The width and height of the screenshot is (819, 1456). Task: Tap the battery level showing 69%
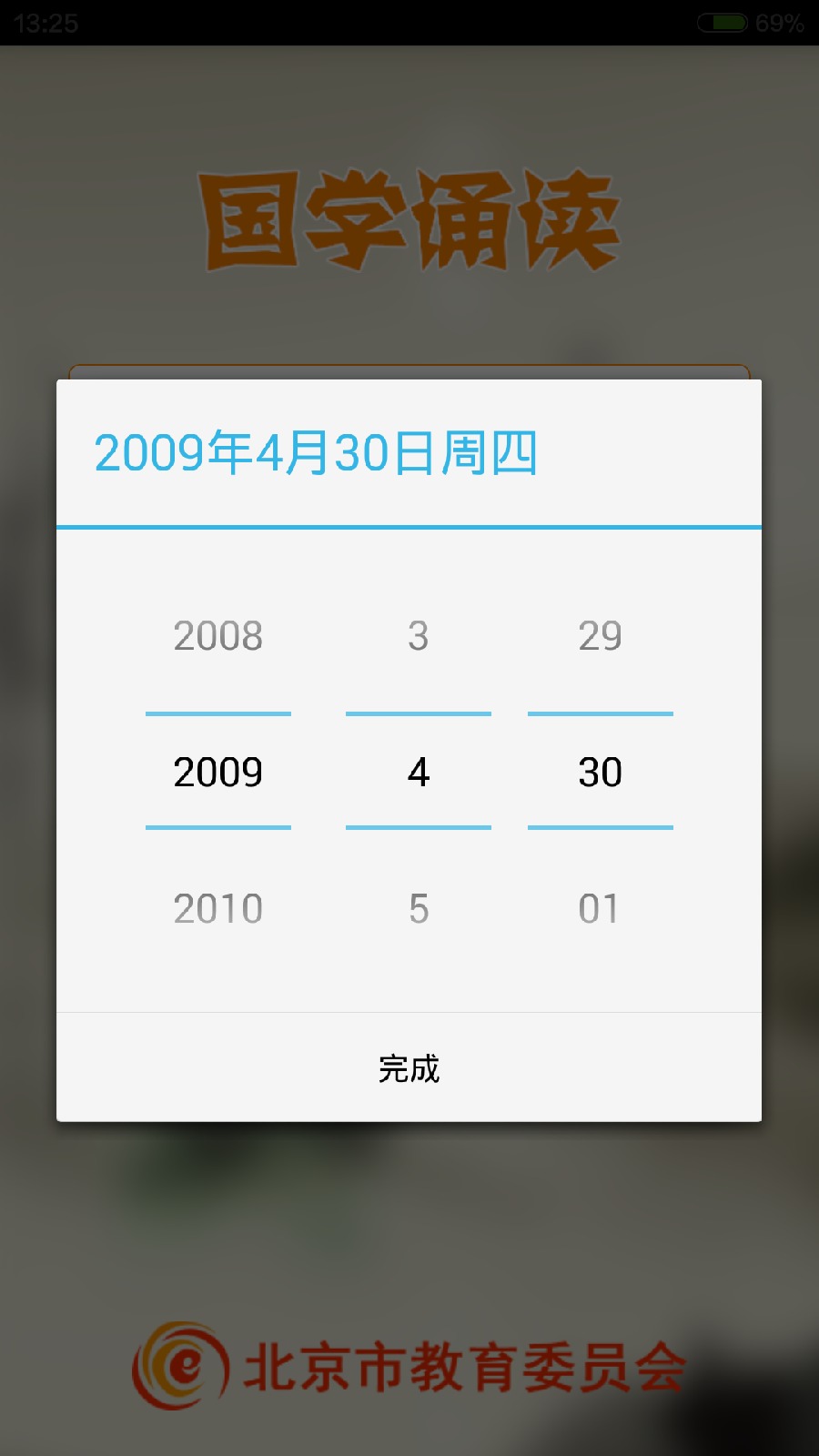pos(778,25)
